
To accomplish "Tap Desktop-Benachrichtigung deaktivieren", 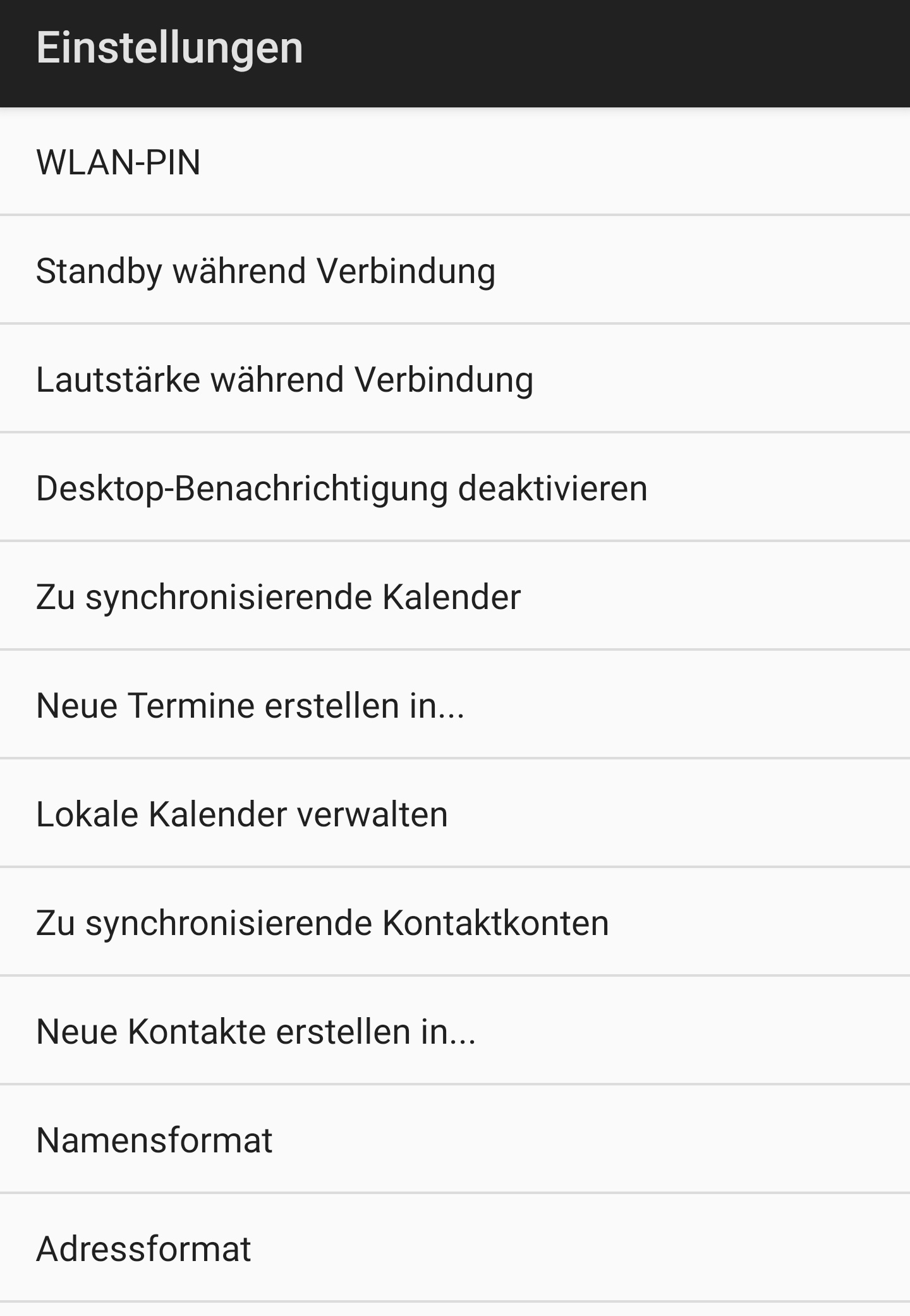I will click(341, 488).
